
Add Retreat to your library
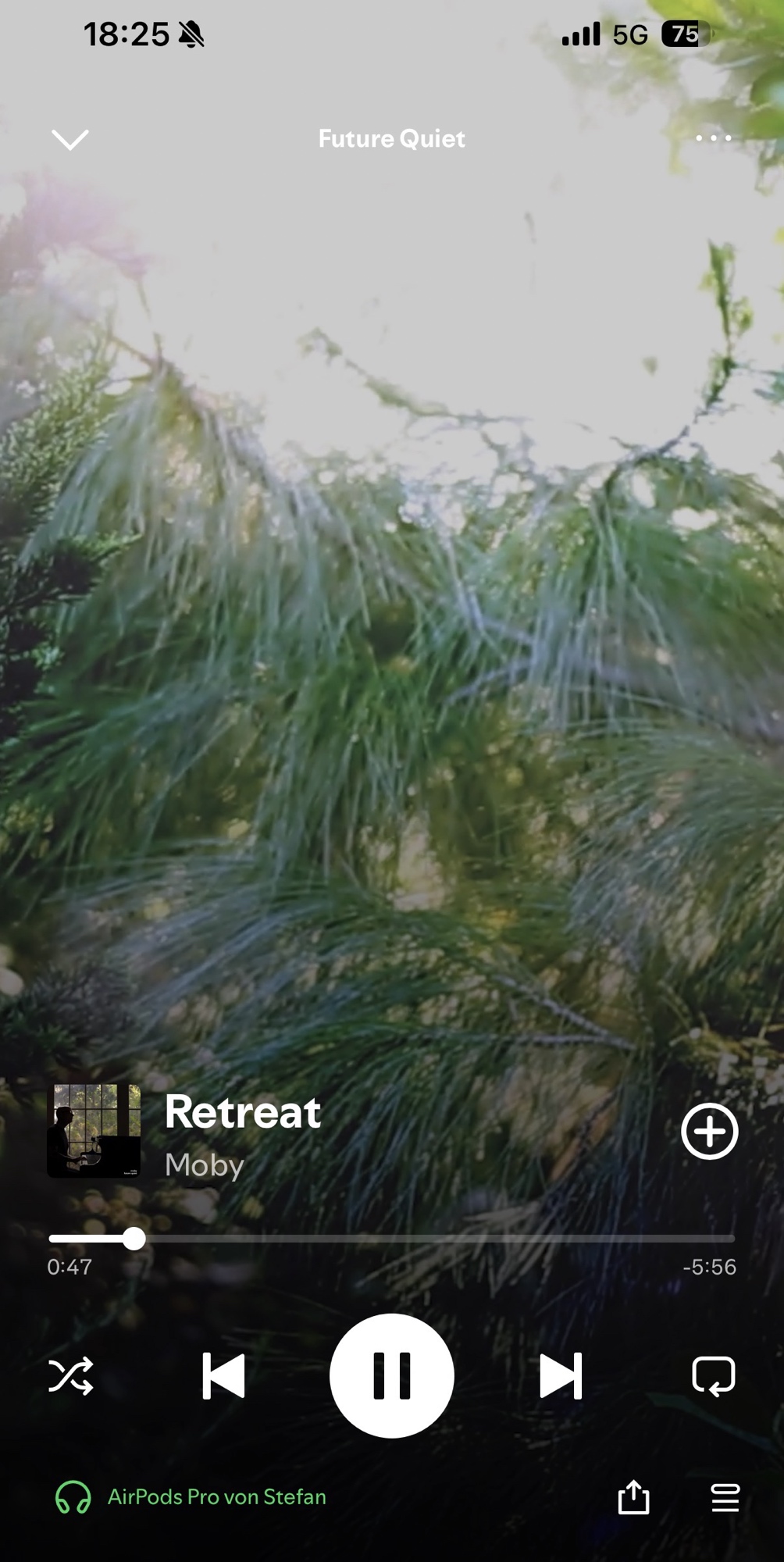click(709, 1131)
